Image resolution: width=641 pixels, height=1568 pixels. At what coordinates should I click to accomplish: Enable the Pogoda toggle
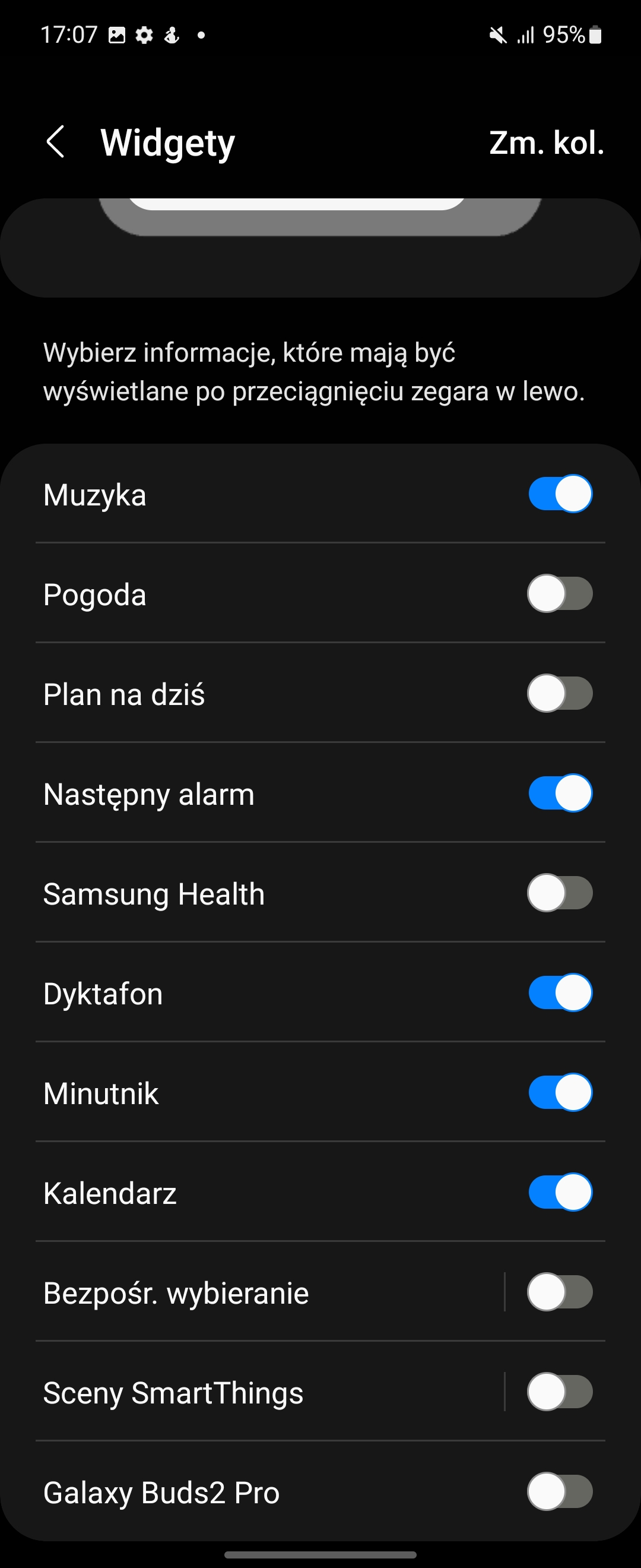pos(560,594)
